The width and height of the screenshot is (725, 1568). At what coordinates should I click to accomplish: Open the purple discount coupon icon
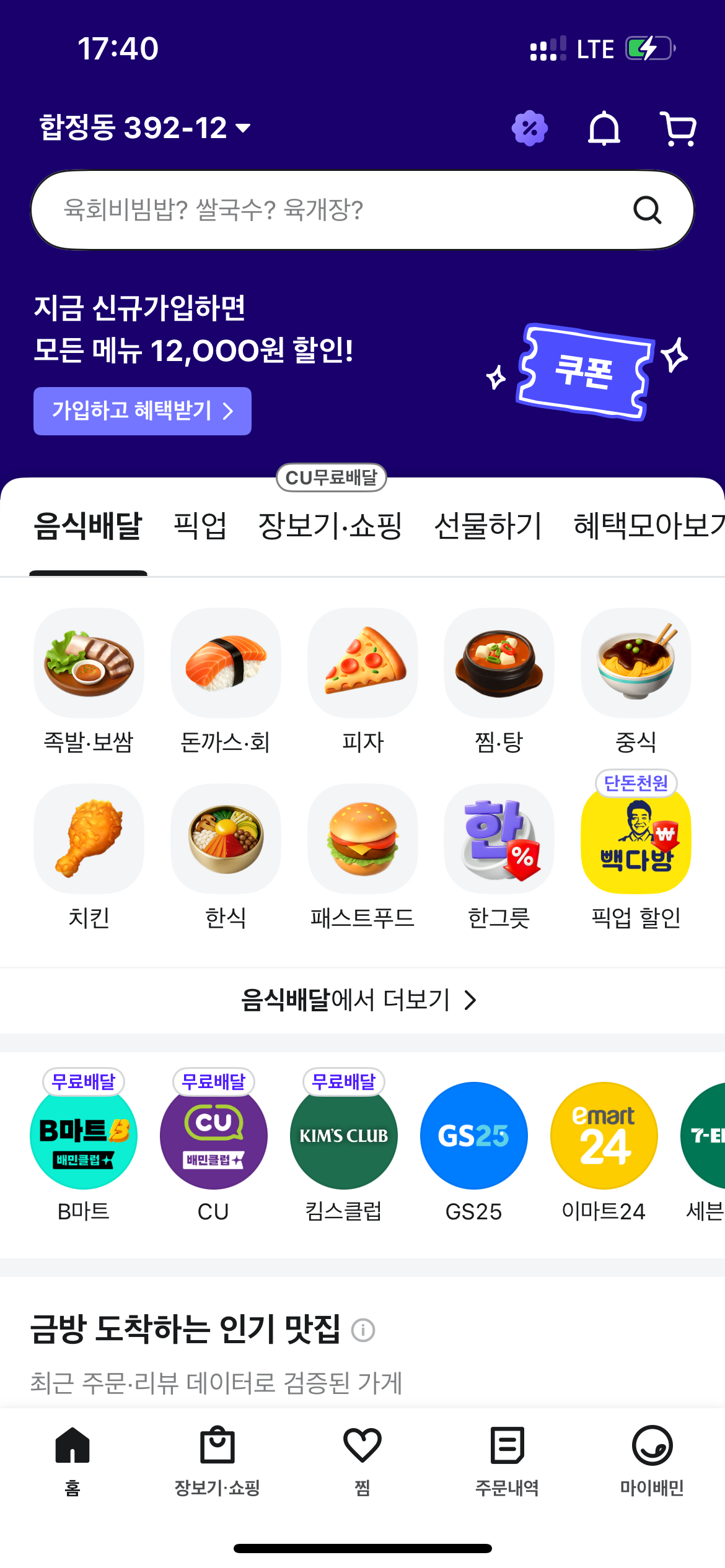click(x=529, y=128)
